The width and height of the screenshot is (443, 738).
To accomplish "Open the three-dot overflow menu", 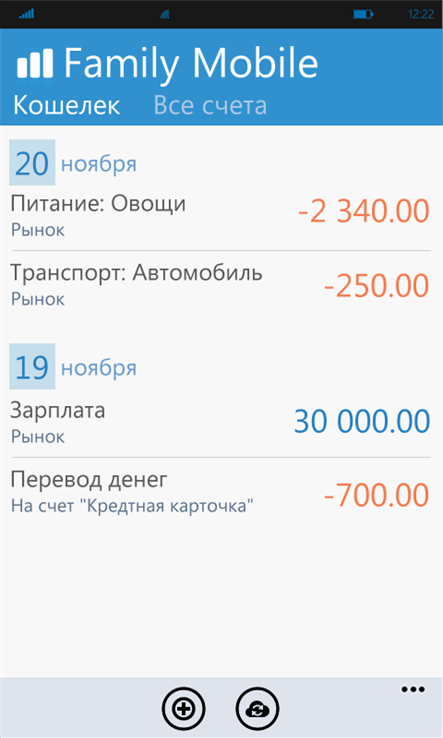I will (x=413, y=690).
